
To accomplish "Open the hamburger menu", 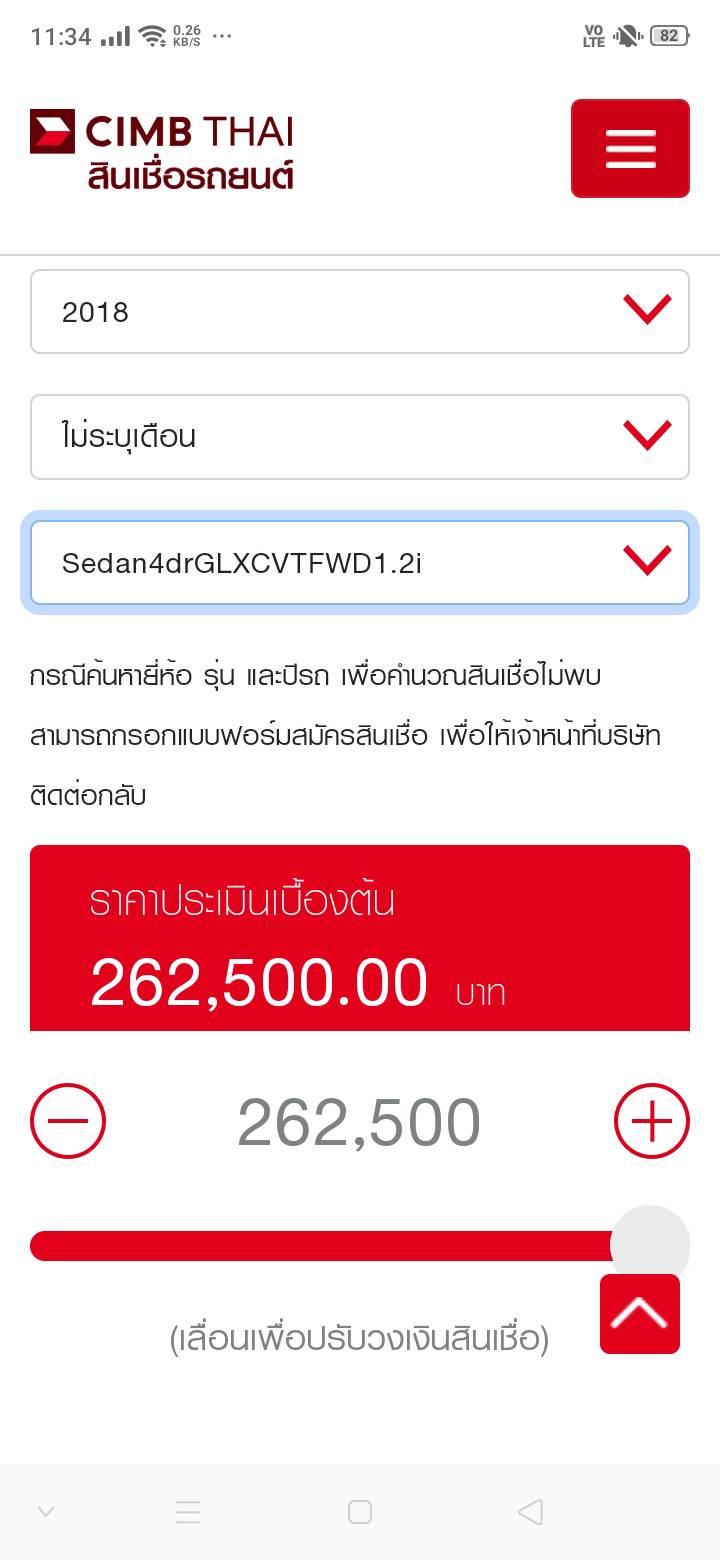I will pyautogui.click(x=630, y=148).
